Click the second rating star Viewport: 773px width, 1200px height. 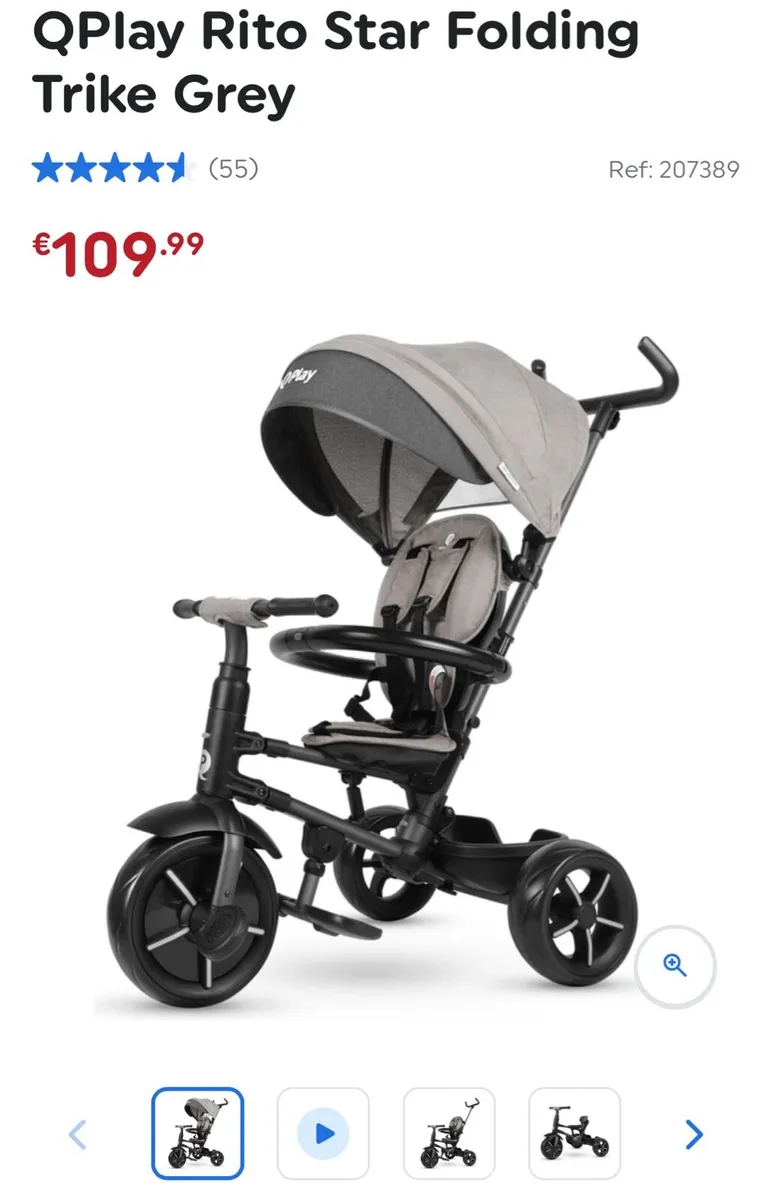point(82,168)
